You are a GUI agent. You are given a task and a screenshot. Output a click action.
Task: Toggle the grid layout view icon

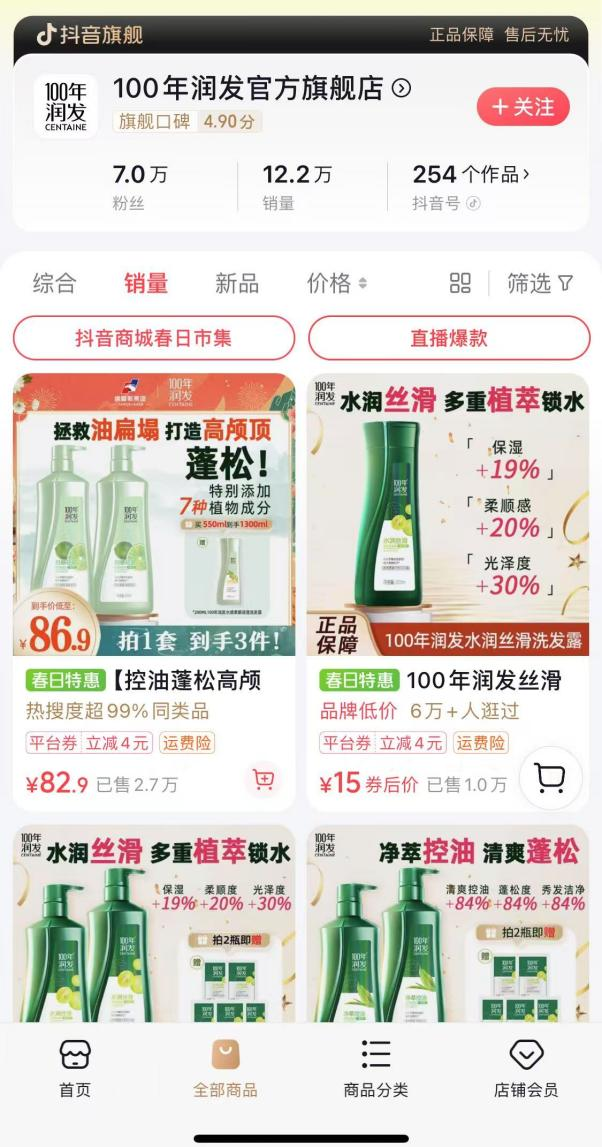(x=460, y=283)
